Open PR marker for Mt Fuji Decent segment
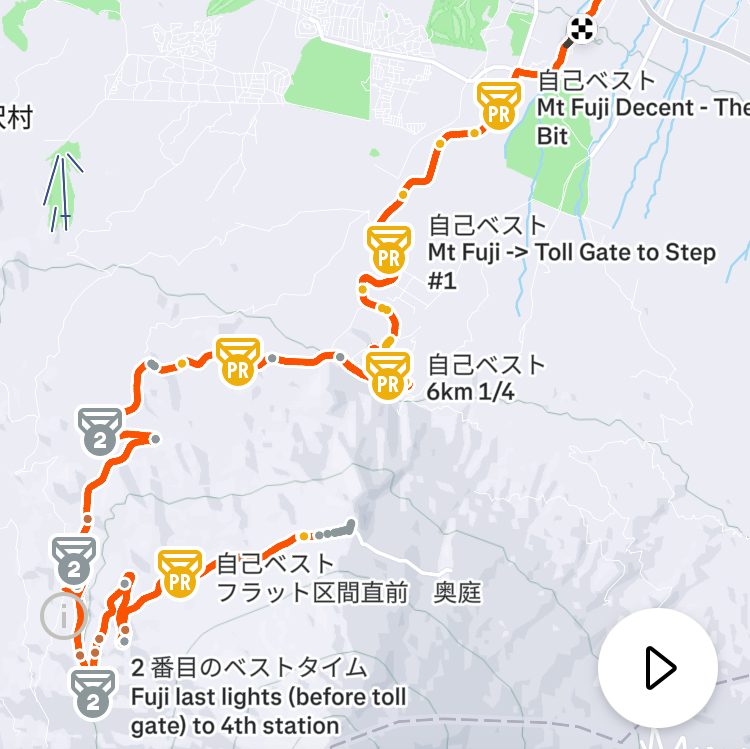 coord(498,106)
